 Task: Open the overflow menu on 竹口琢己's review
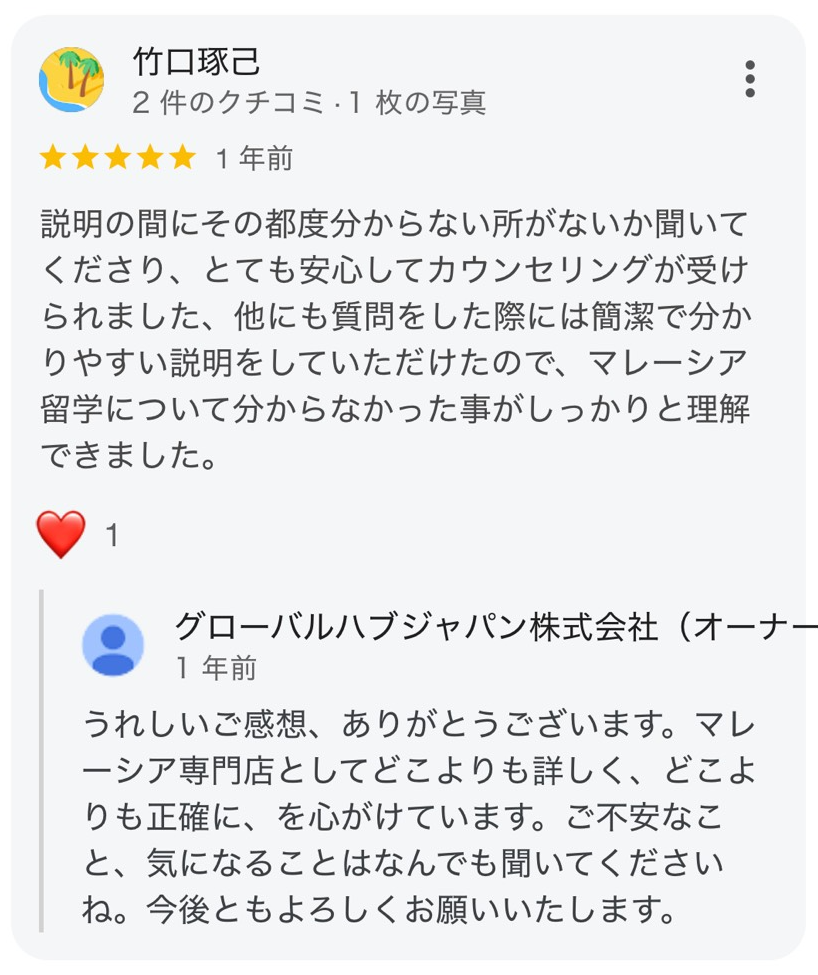(750, 79)
